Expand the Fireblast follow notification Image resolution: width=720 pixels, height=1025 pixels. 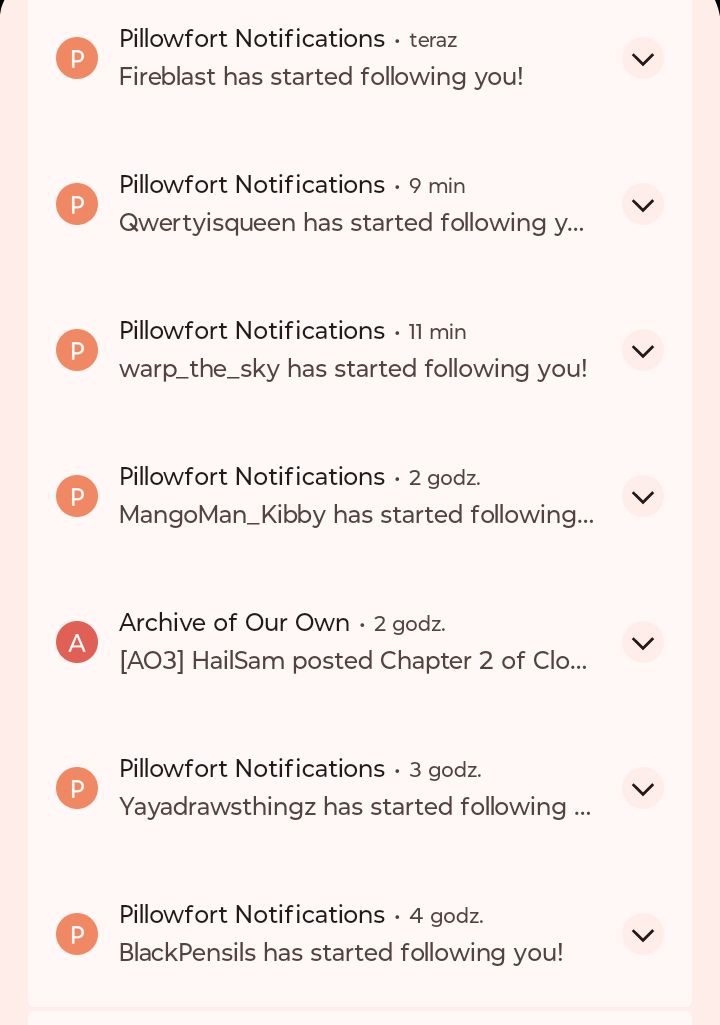[x=642, y=59]
